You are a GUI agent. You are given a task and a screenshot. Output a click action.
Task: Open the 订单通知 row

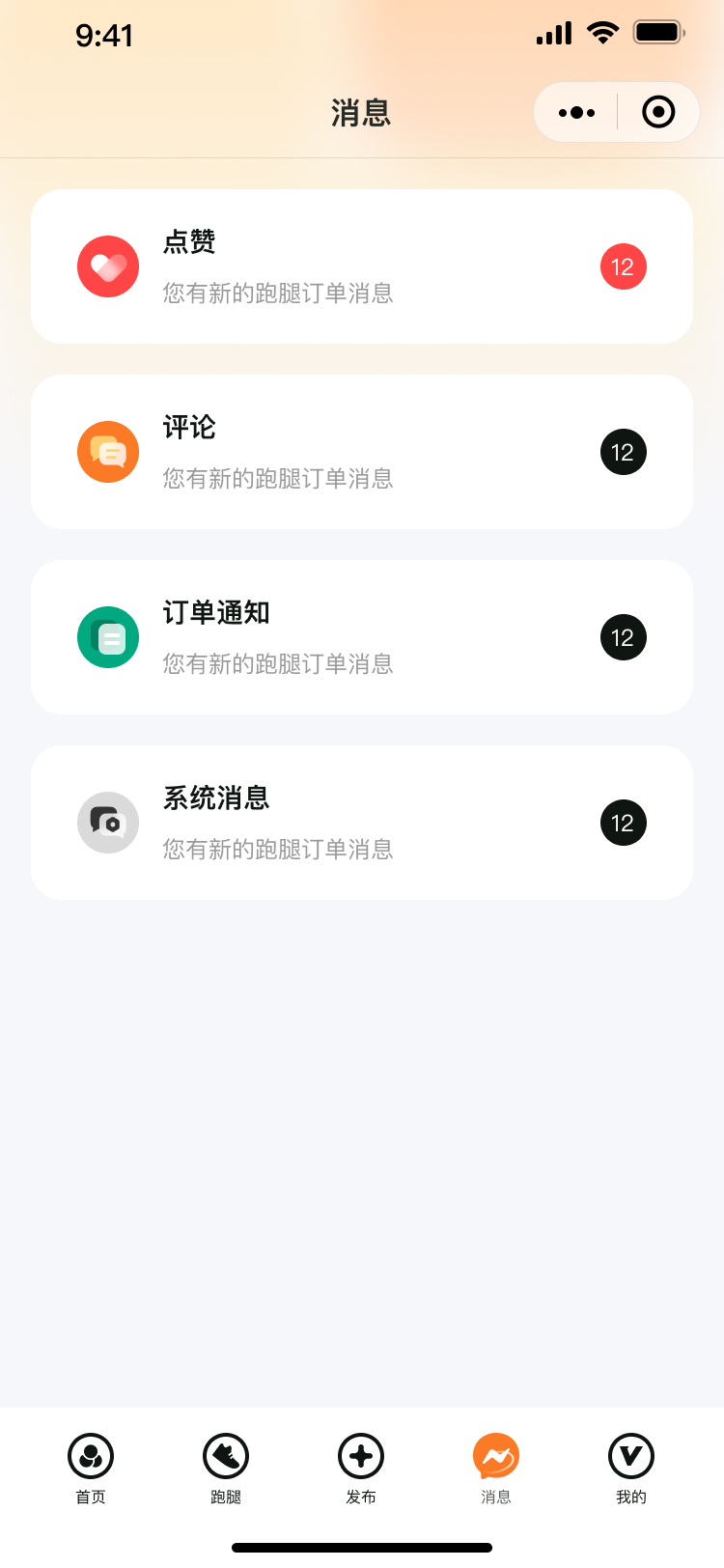tap(362, 637)
